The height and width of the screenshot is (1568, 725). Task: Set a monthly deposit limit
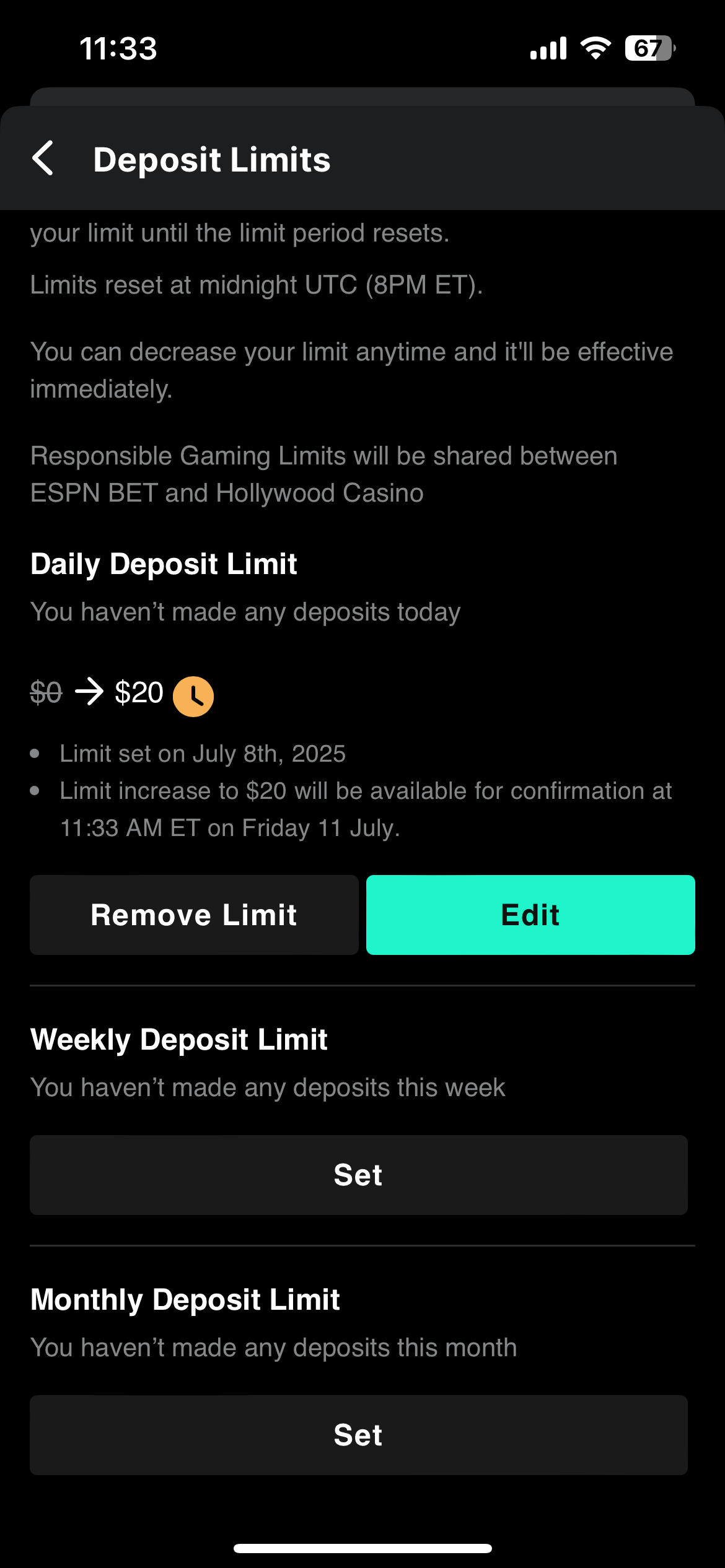[358, 1435]
